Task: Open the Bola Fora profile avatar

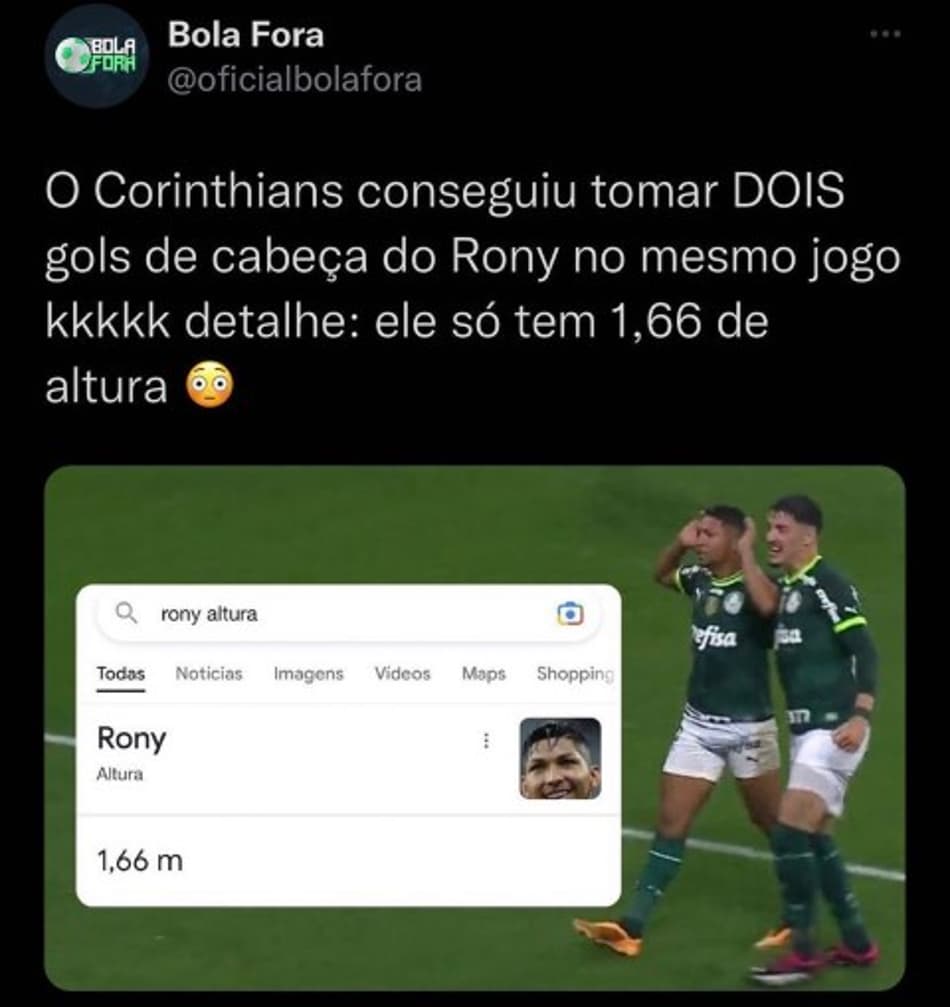Action: coord(97,57)
